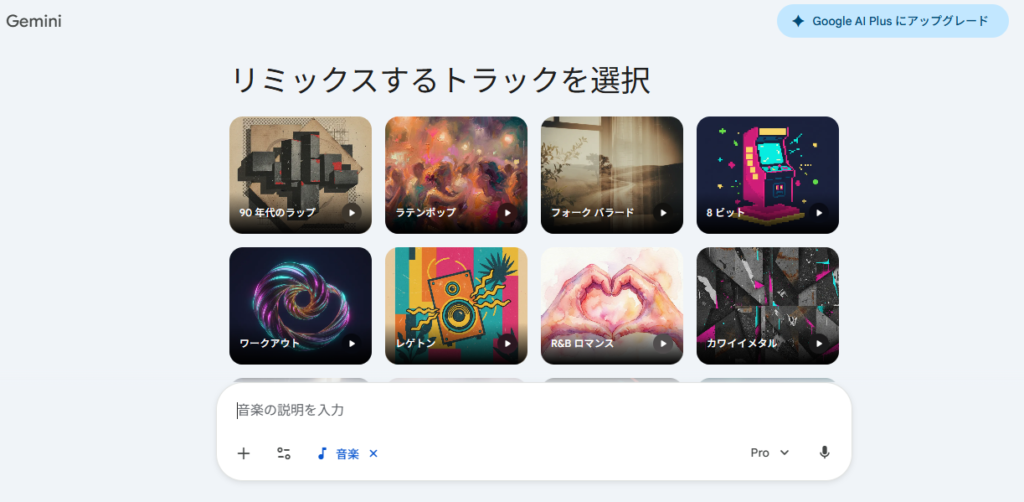Play the 8 ビット track preview

819,213
